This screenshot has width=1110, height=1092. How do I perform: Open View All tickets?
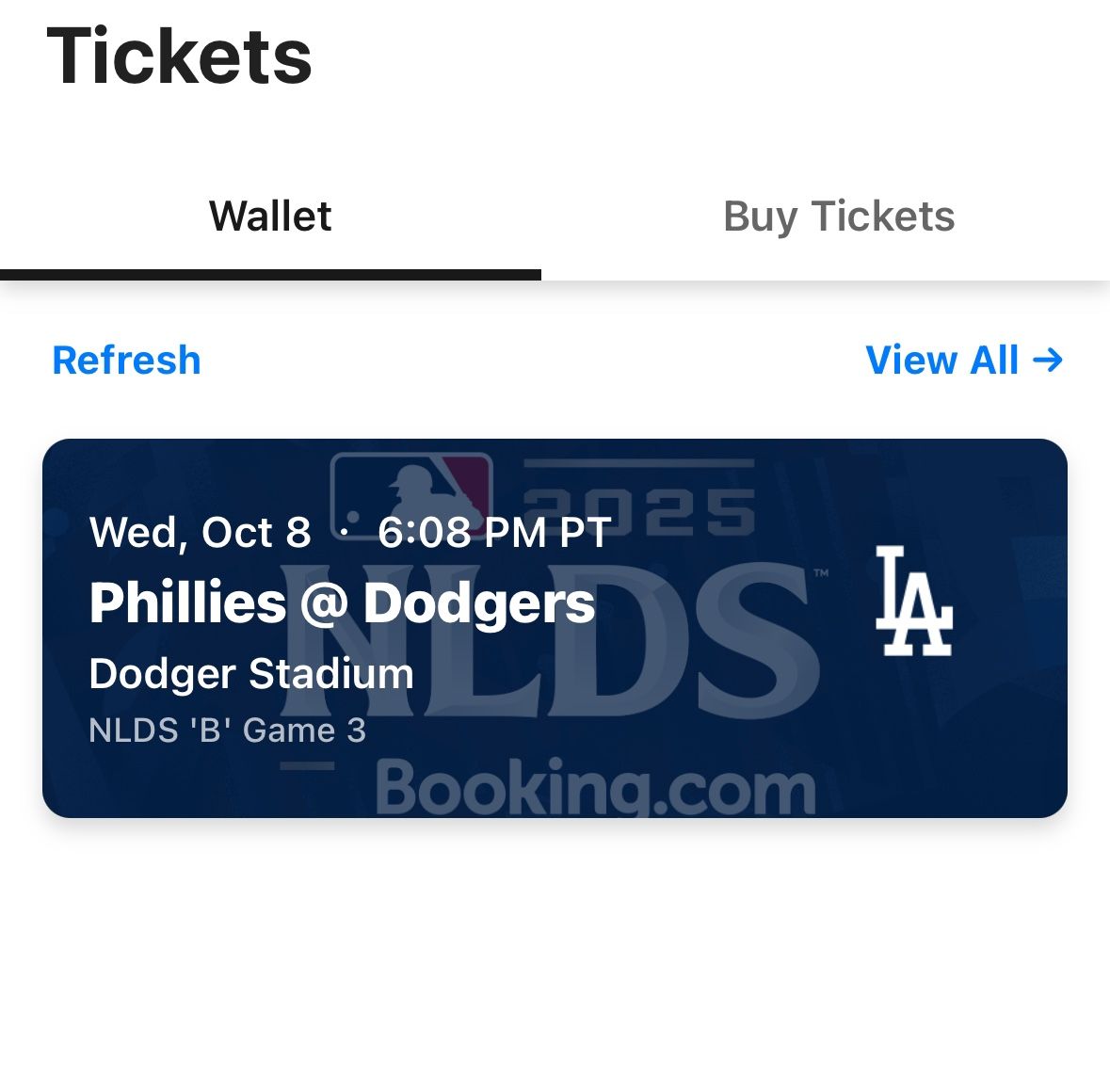tap(963, 361)
